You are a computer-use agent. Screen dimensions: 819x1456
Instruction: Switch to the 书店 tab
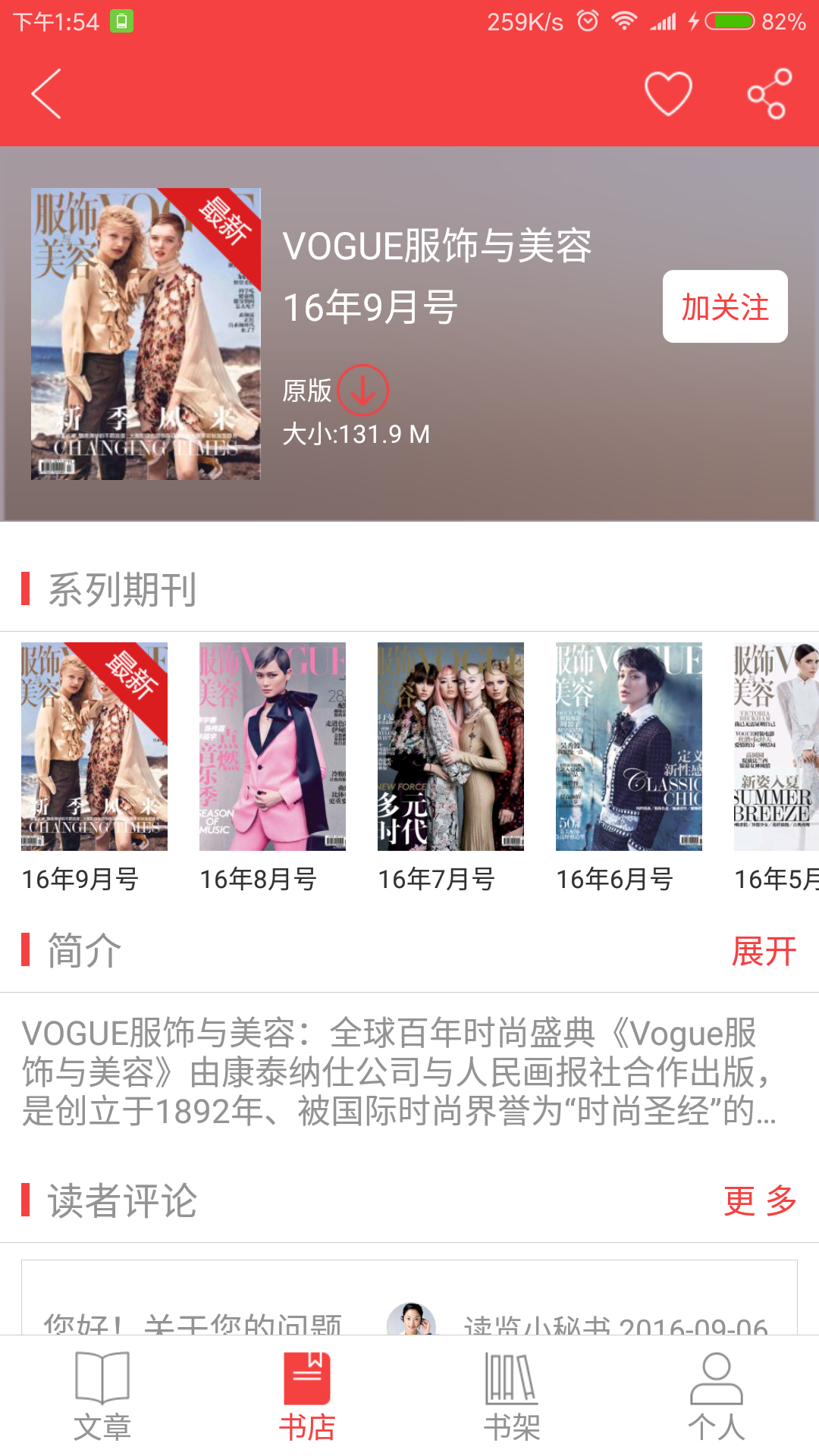[307, 1395]
